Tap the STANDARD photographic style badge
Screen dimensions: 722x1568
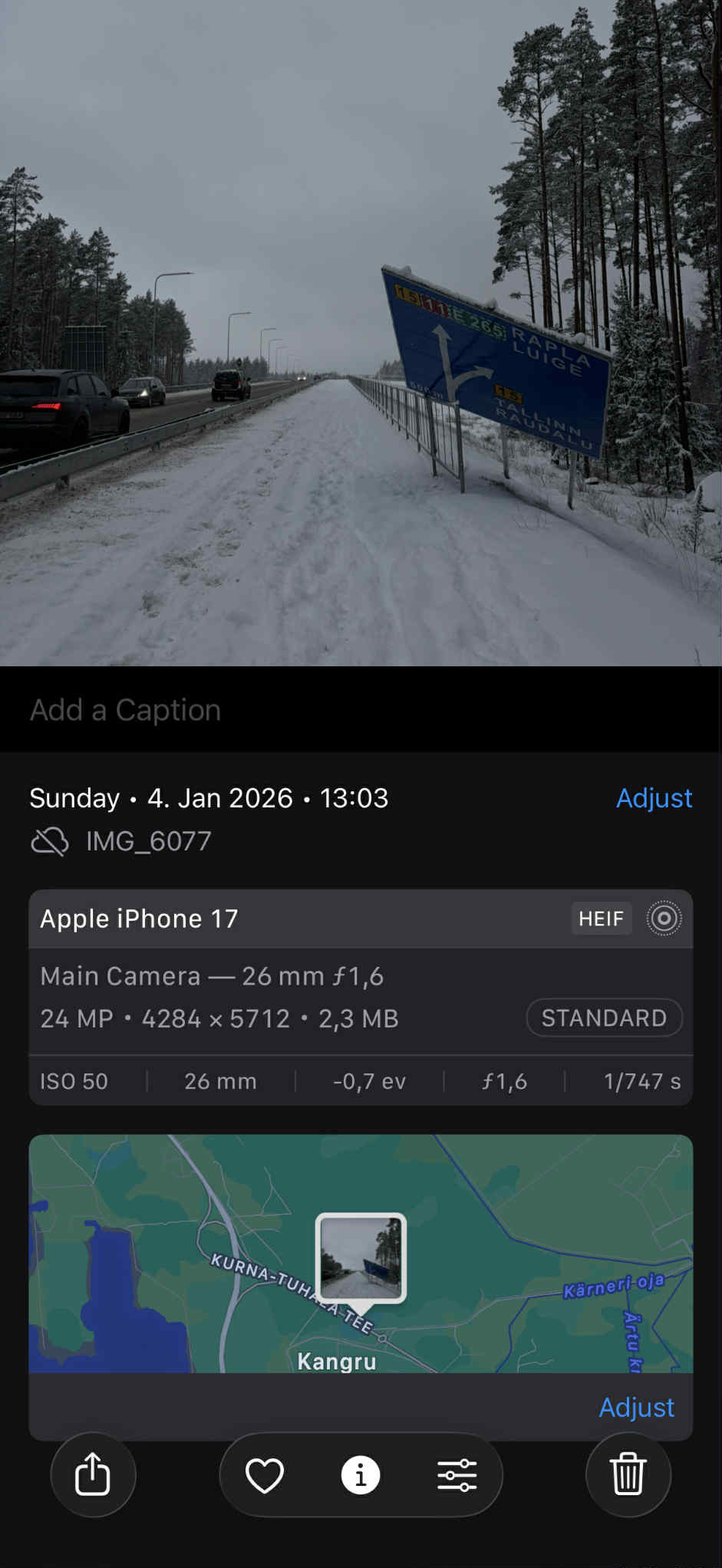(x=604, y=1018)
